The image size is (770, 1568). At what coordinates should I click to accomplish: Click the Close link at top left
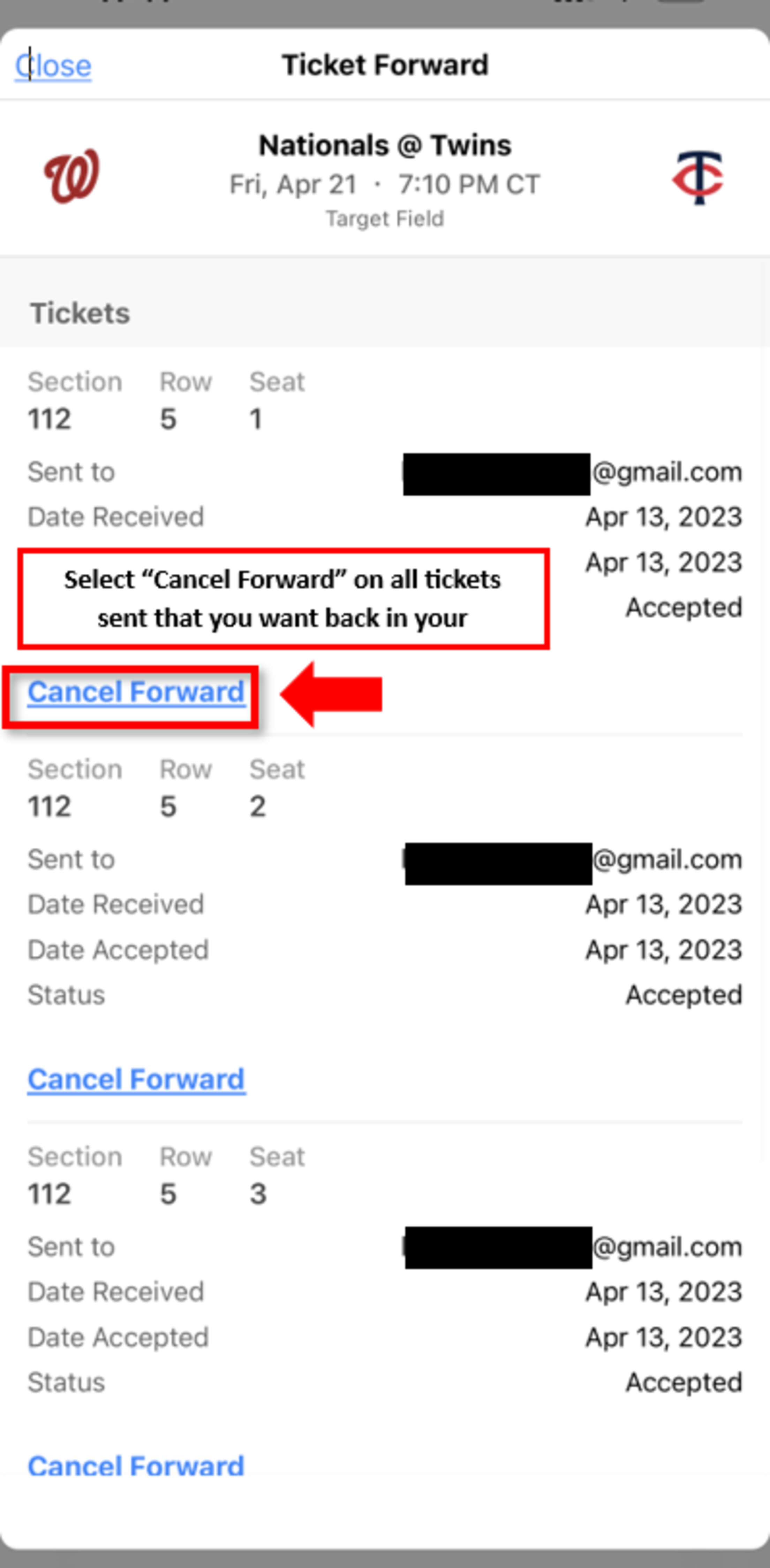pyautogui.click(x=53, y=65)
